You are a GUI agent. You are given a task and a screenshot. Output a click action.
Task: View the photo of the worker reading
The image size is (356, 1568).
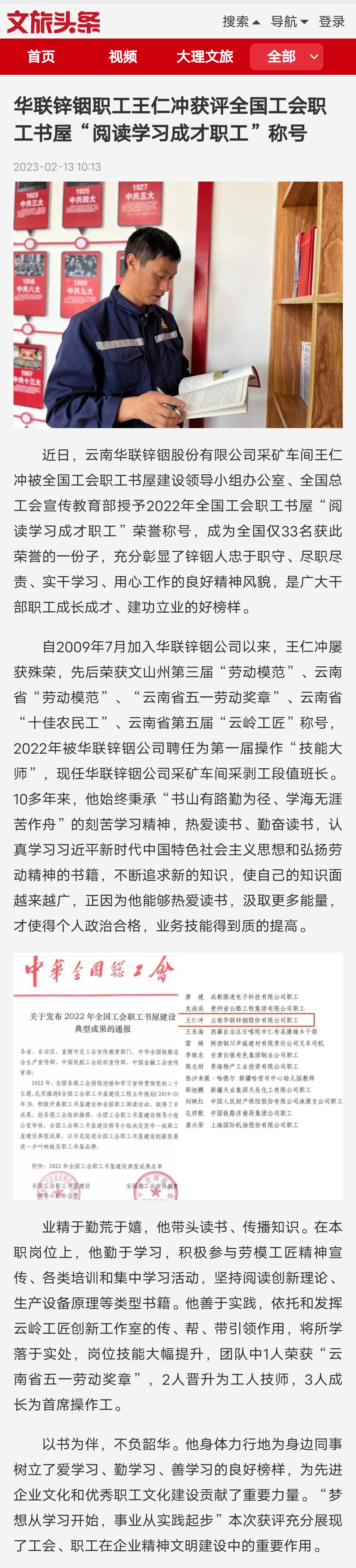point(178,305)
